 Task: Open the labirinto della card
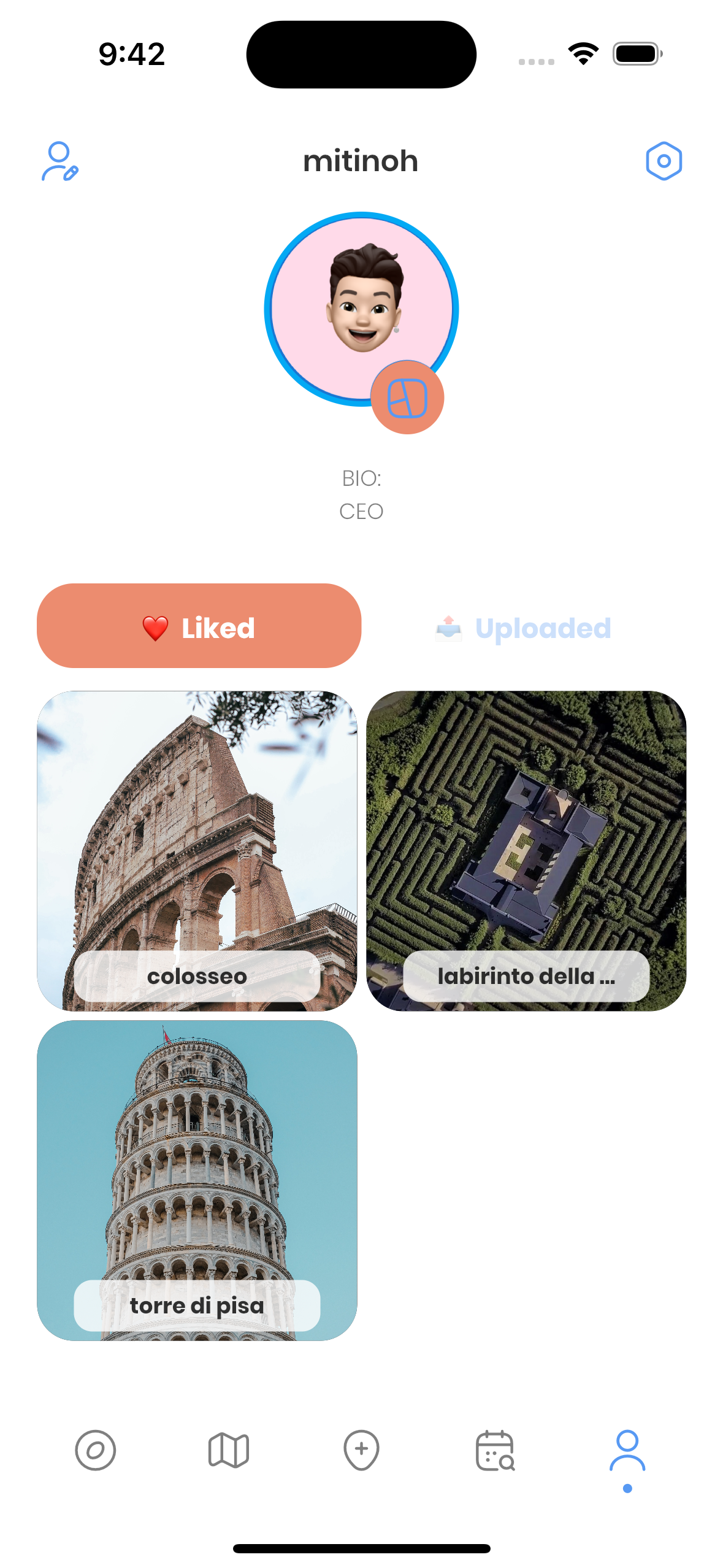point(526,851)
